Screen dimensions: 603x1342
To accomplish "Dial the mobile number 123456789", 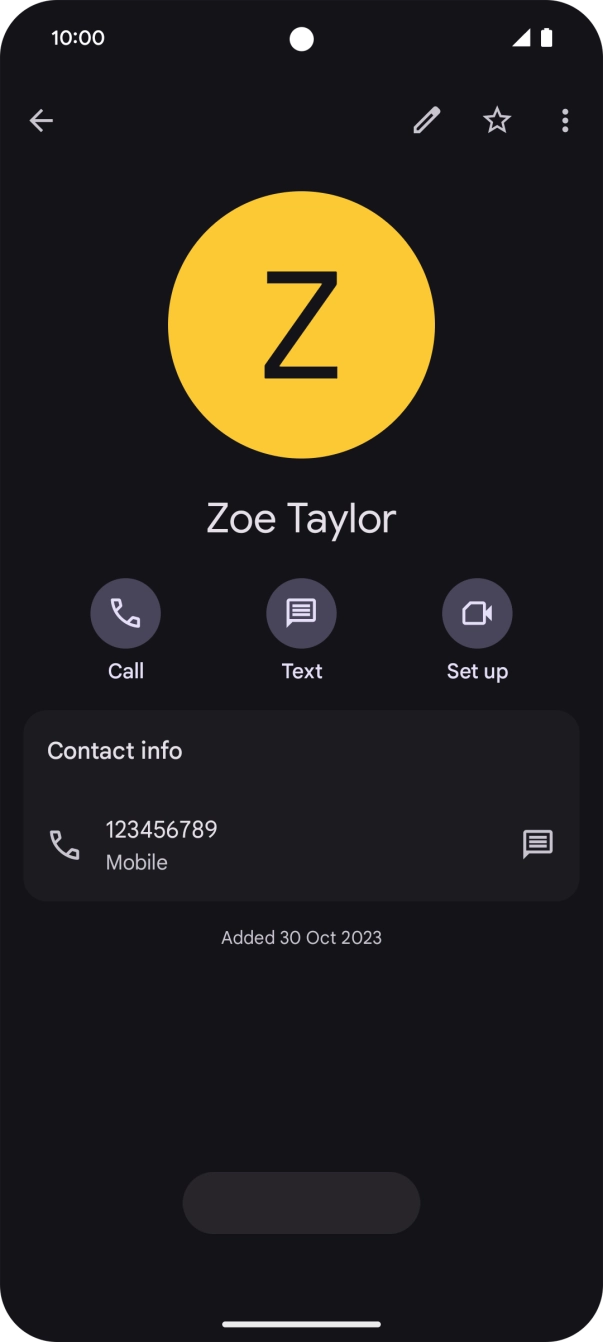I will 162,844.
